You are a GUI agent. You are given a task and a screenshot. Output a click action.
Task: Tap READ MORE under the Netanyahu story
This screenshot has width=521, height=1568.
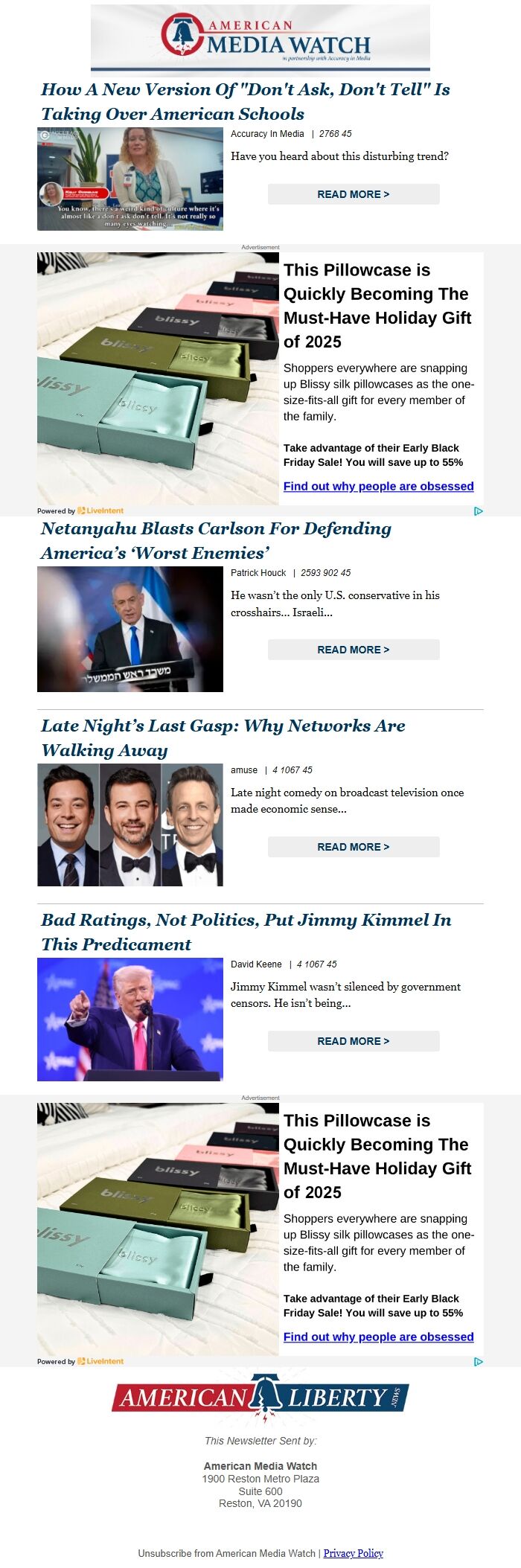point(354,650)
